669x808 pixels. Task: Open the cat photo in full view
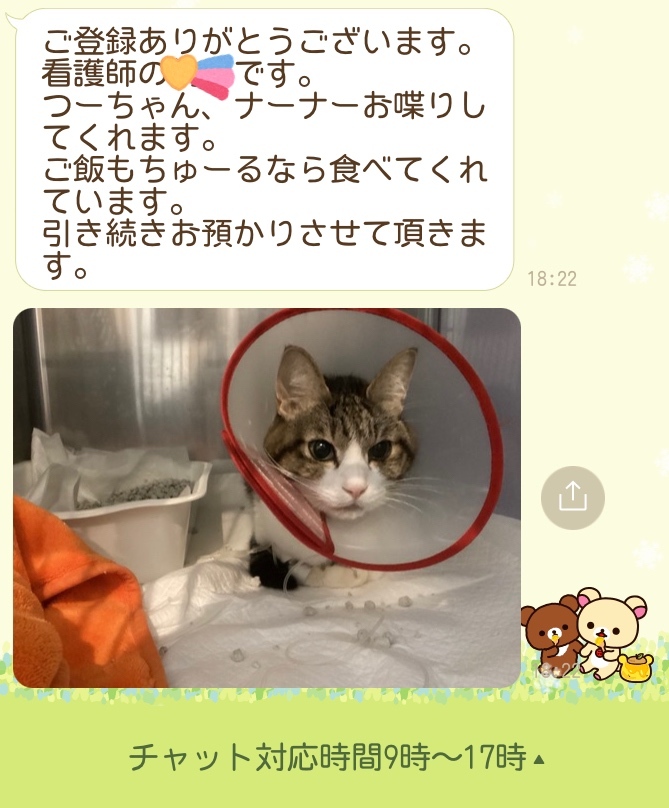(x=267, y=497)
